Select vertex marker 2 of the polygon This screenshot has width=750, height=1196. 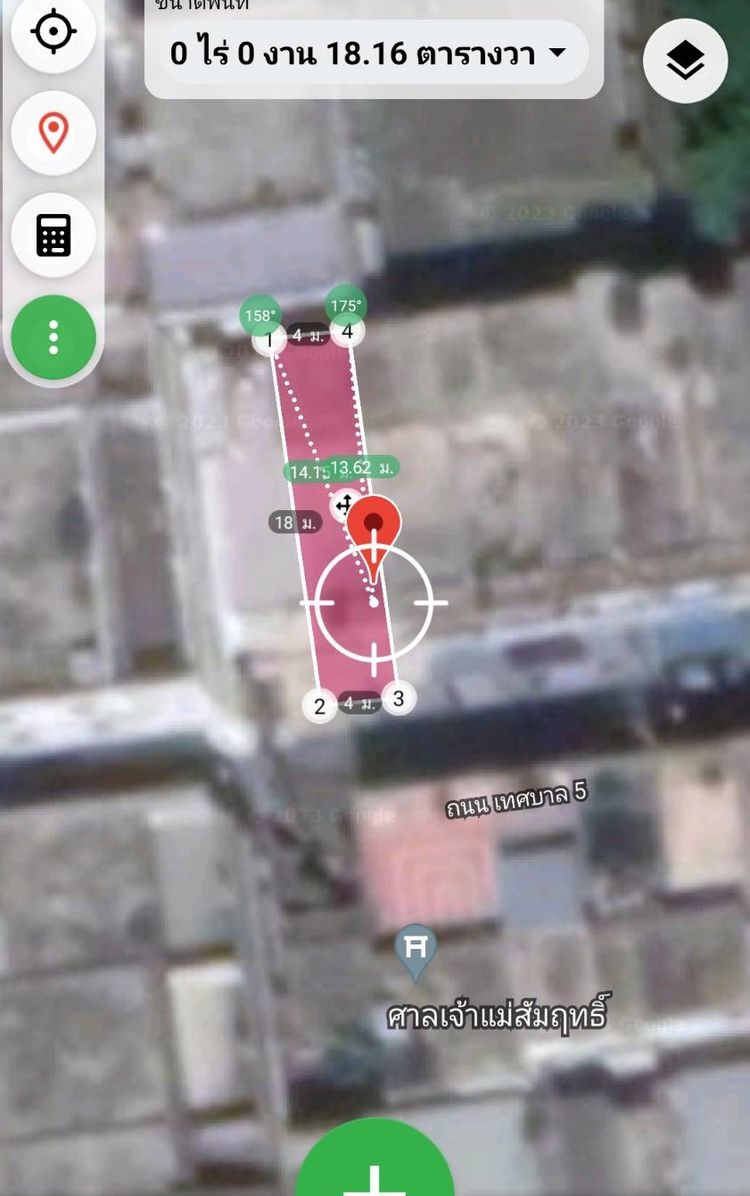click(320, 706)
